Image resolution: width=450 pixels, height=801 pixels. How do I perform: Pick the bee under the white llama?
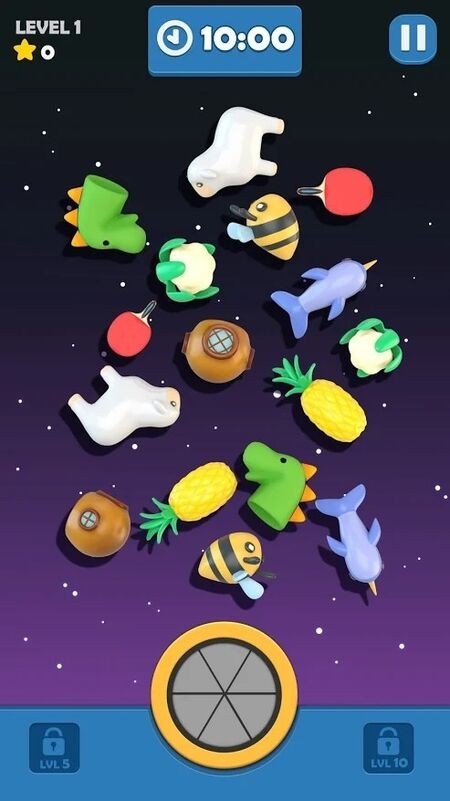pyautogui.click(x=266, y=226)
